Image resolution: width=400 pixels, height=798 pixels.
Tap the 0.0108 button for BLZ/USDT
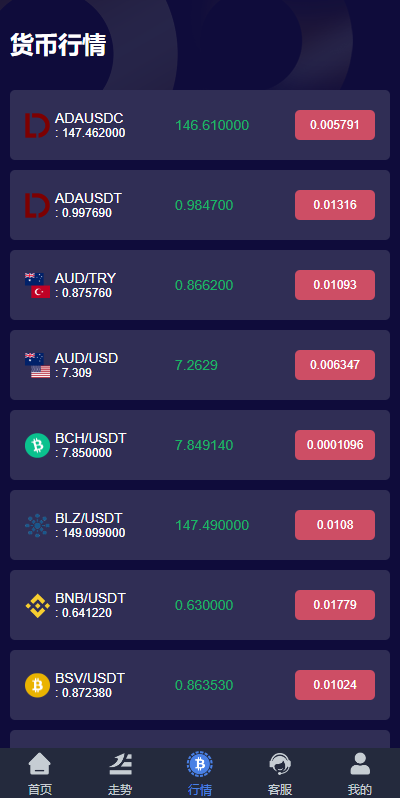(x=335, y=525)
